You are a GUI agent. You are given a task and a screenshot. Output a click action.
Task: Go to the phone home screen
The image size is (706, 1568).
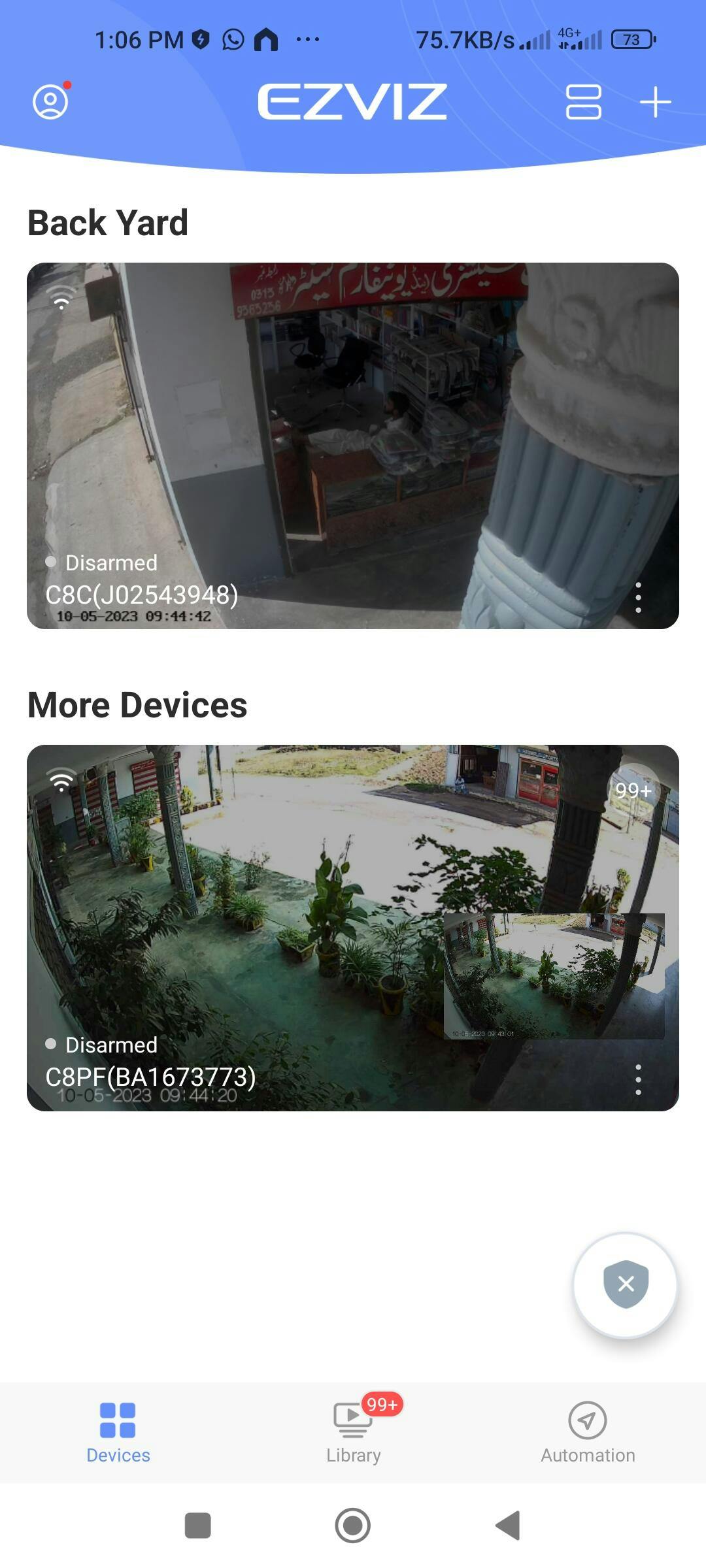(353, 1526)
